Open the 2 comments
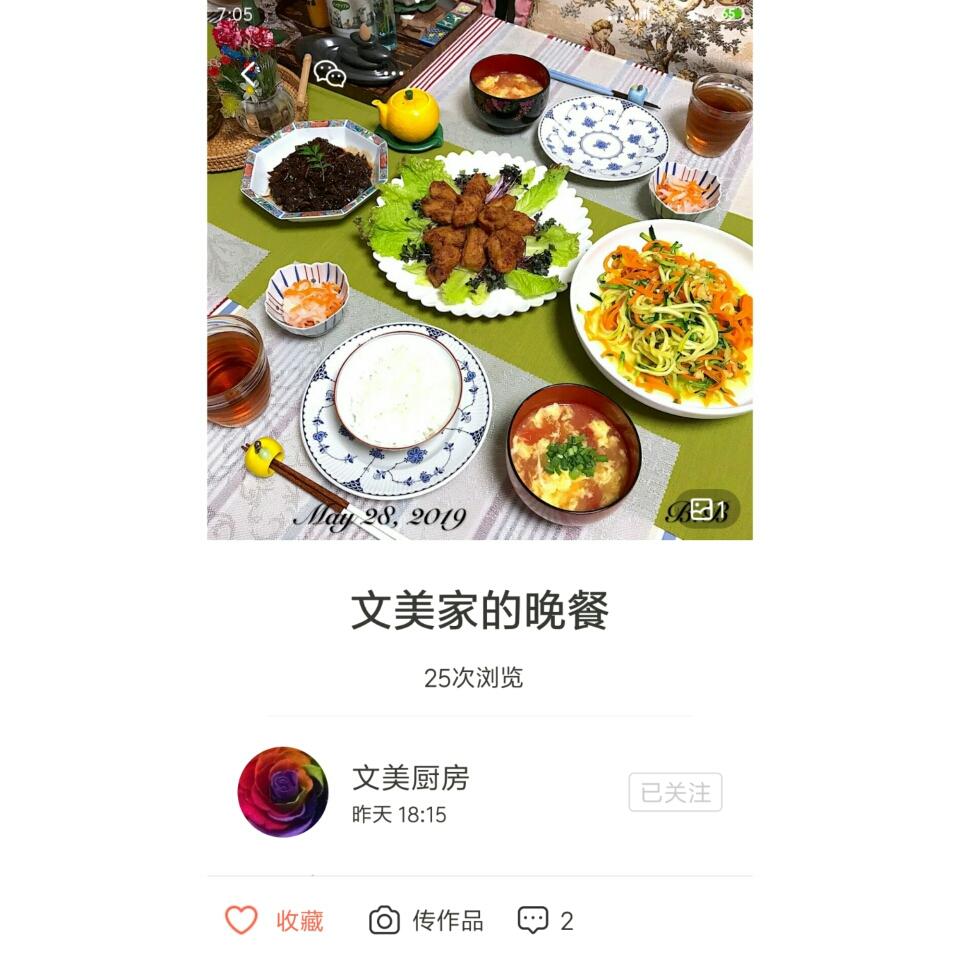The image size is (960, 960). (x=546, y=920)
